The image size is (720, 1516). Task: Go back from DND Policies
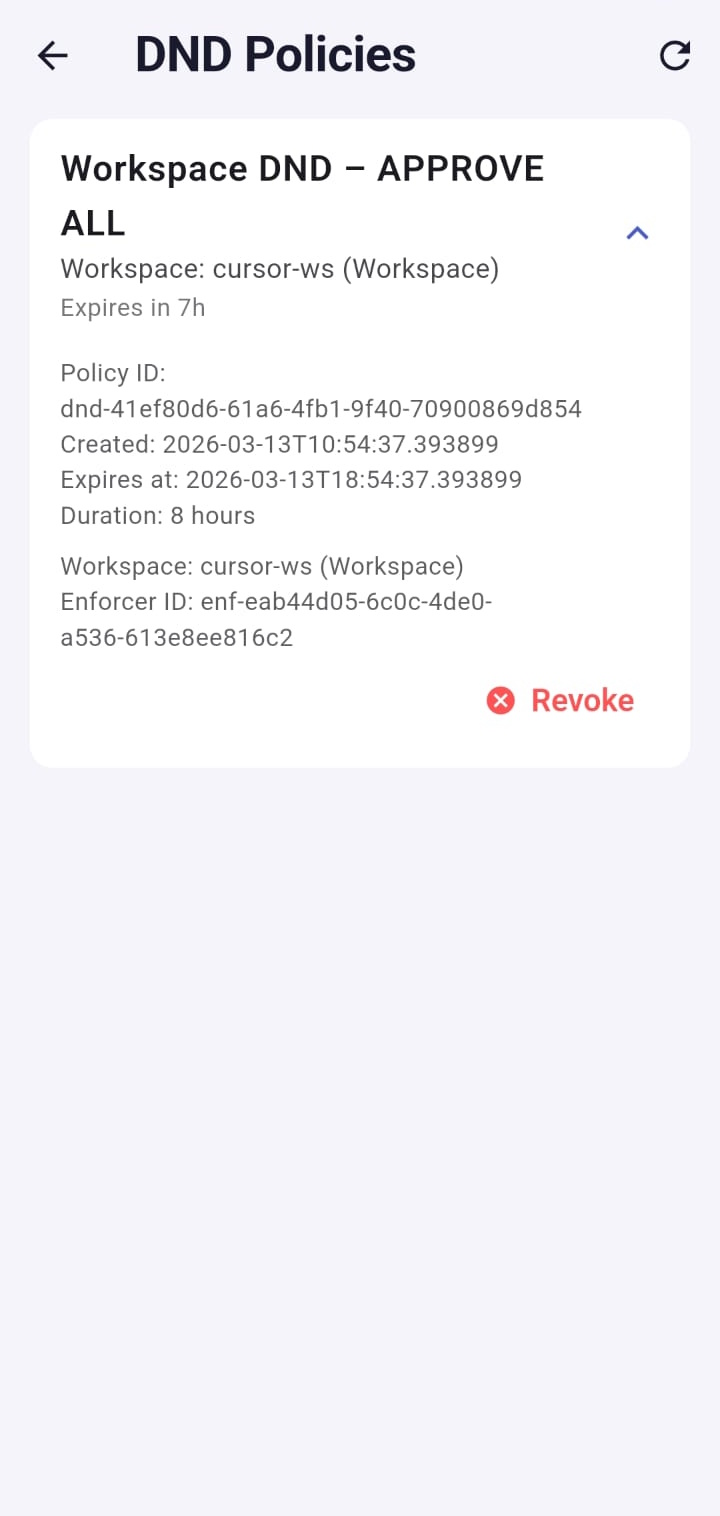[52, 56]
